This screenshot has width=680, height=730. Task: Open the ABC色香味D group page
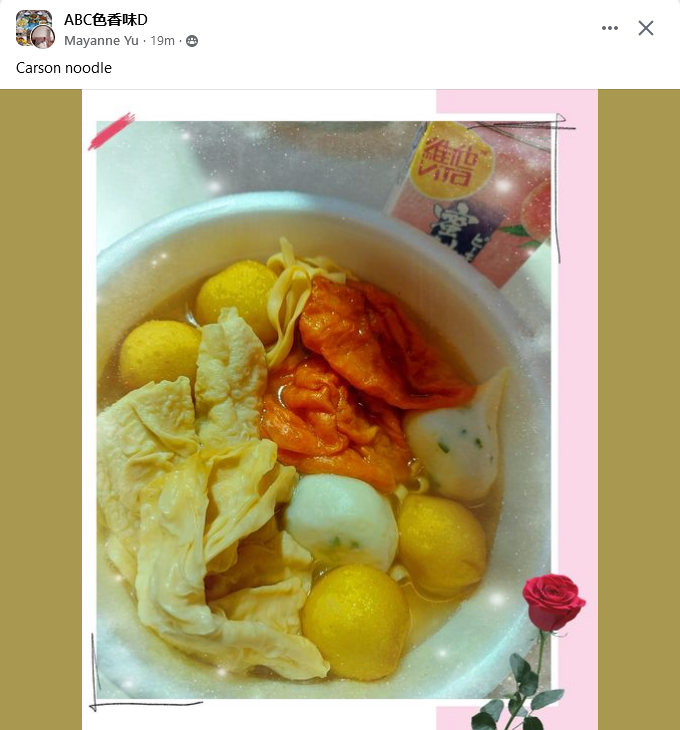click(x=106, y=20)
